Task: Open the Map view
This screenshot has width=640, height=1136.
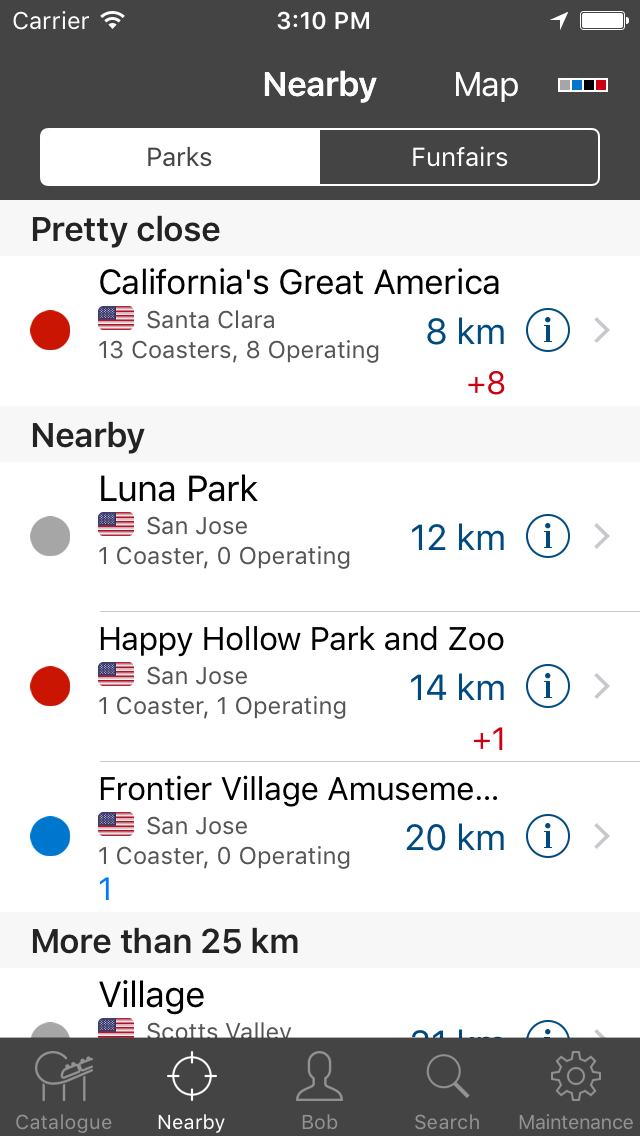Action: tap(486, 85)
